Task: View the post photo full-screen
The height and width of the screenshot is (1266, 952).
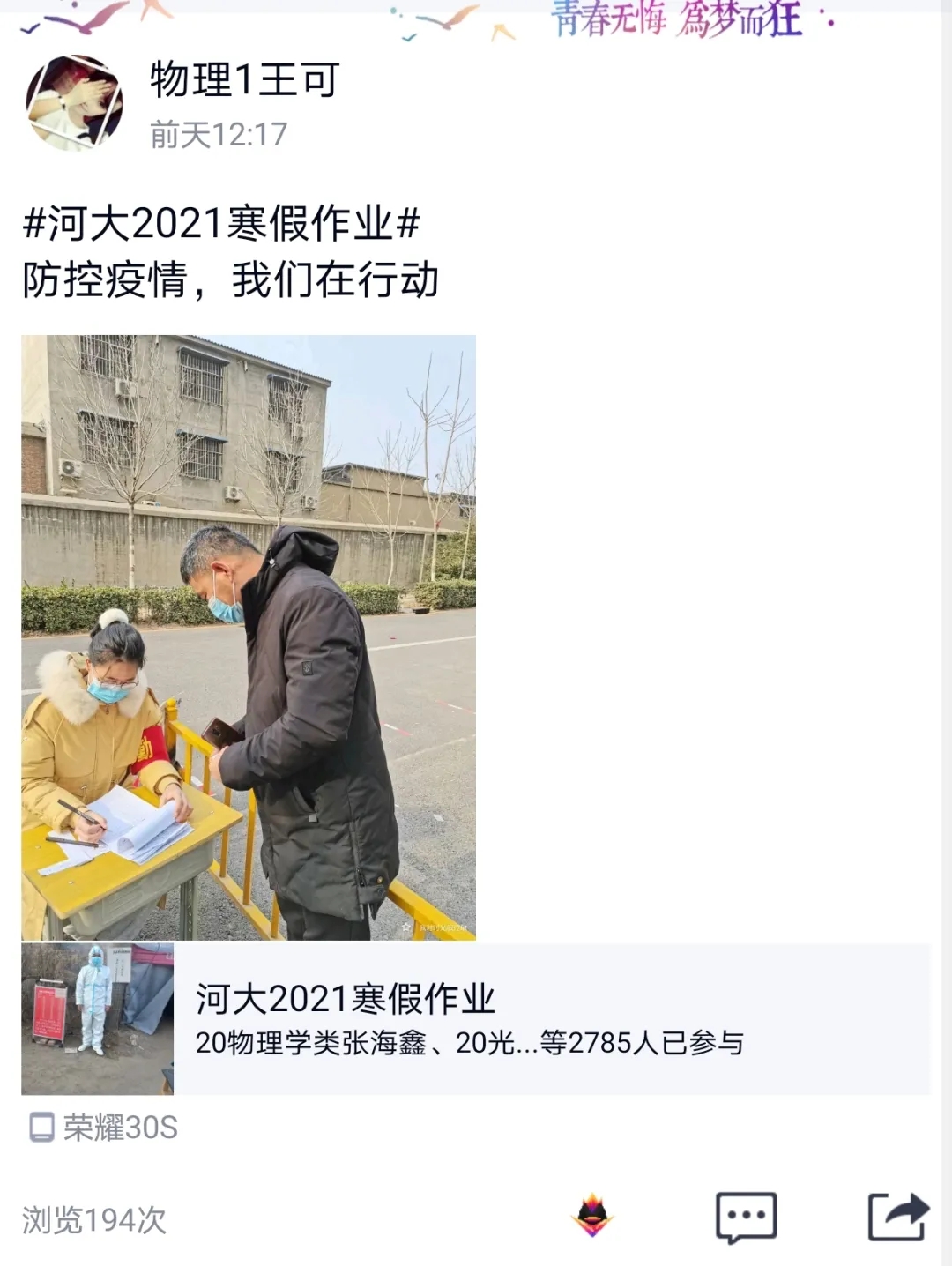Action: pos(249,637)
